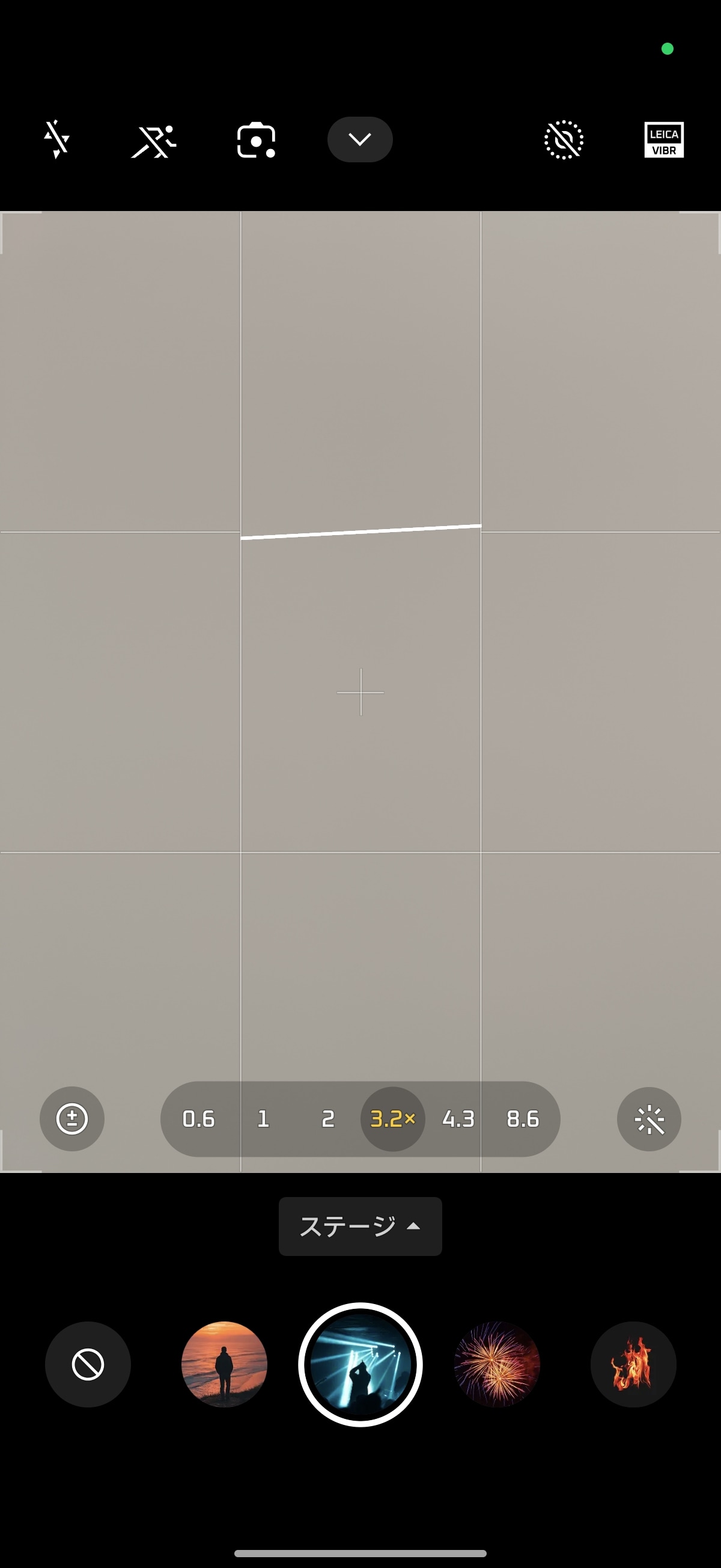Viewport: 721px width, 1568px height.
Task: Switch zoom to 4.3
Action: click(458, 1119)
